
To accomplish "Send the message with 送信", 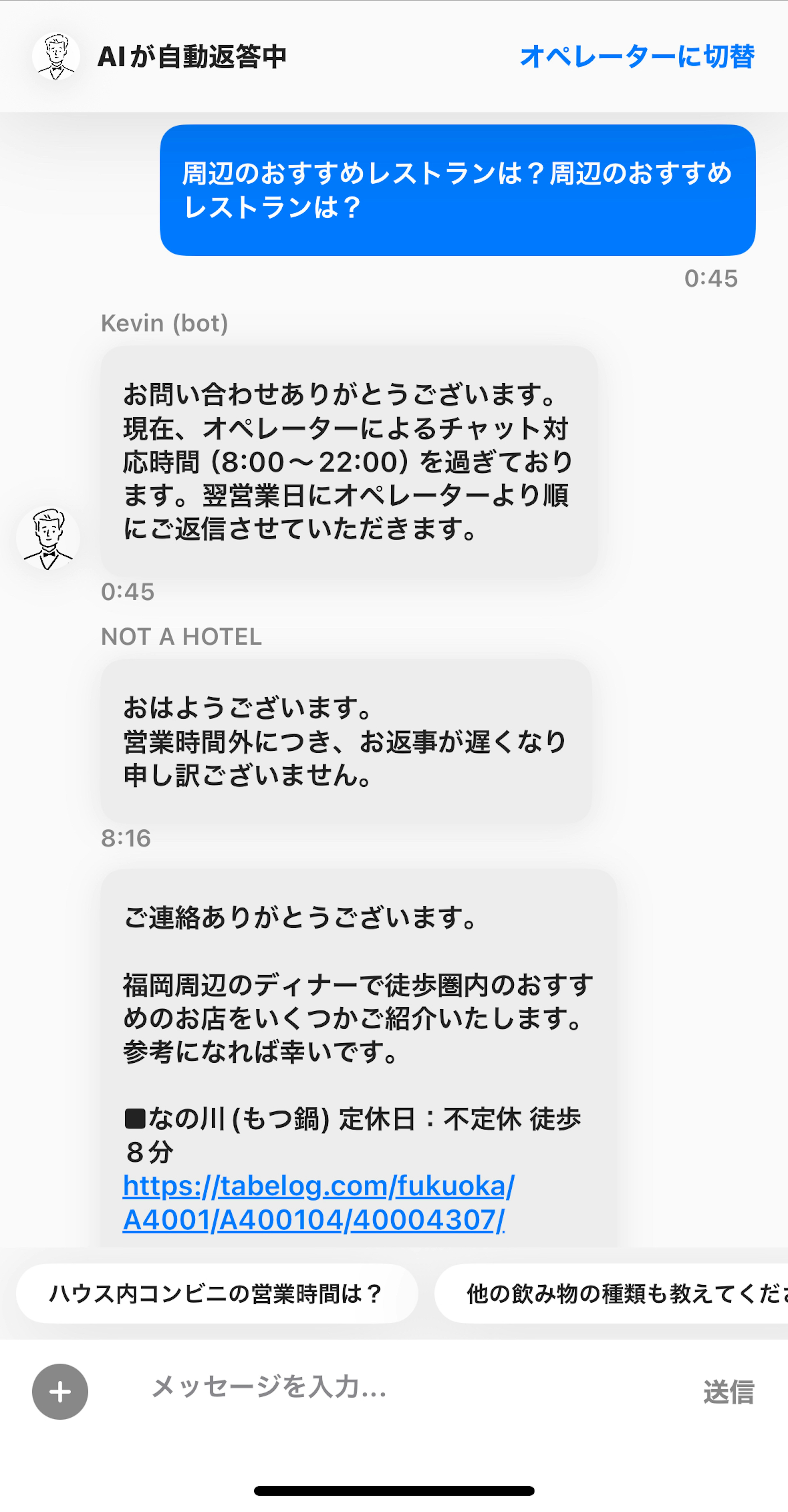I will [x=728, y=1392].
